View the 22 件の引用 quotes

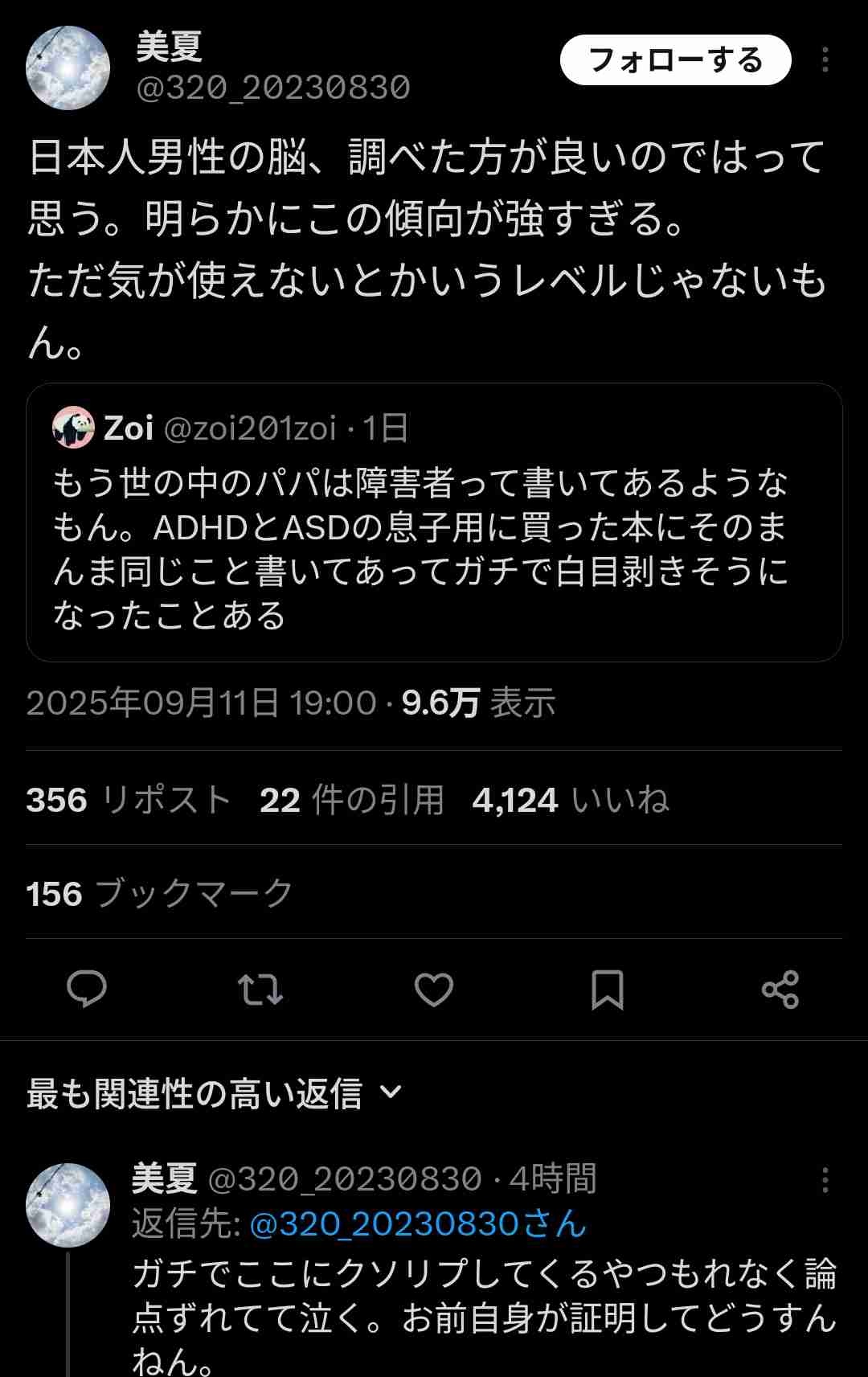click(352, 800)
